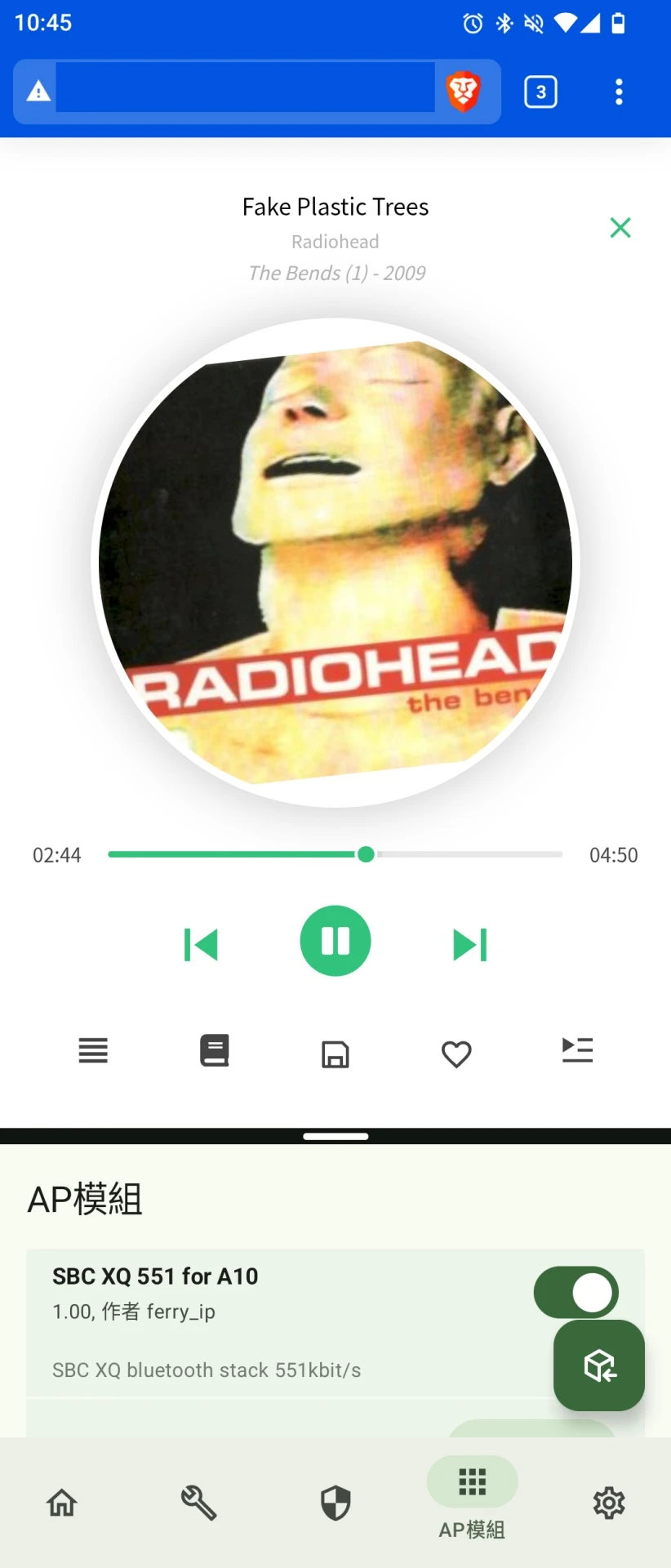671x1568 pixels.
Task: Save the current track
Action: [335, 1054]
